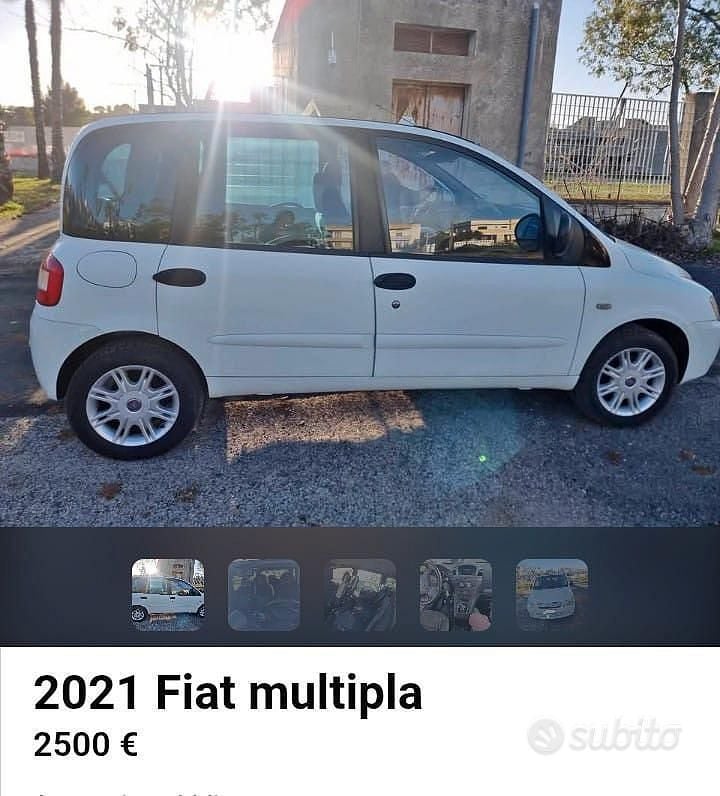
Task: Select the fifth thumbnail of the front view
Action: click(551, 592)
